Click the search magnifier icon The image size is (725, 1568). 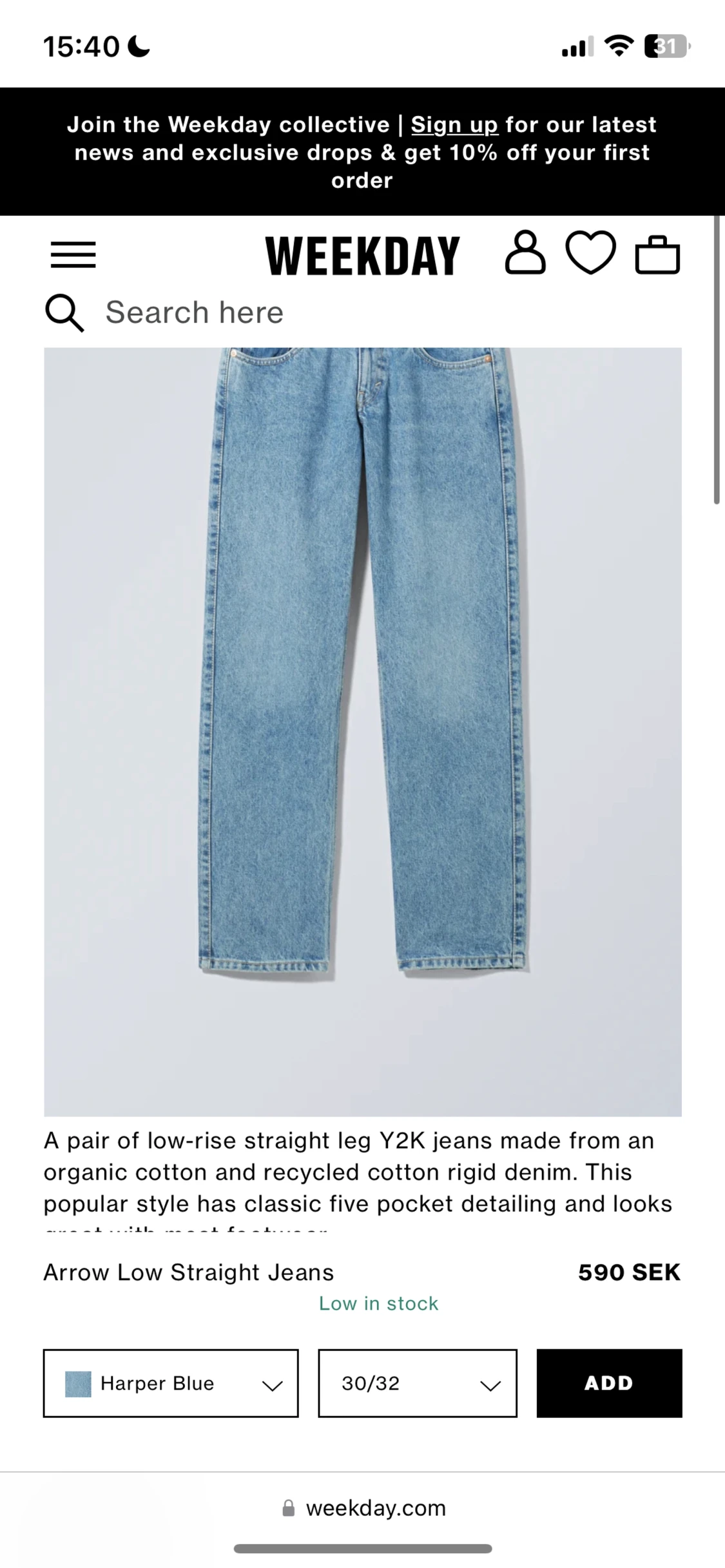tap(64, 312)
